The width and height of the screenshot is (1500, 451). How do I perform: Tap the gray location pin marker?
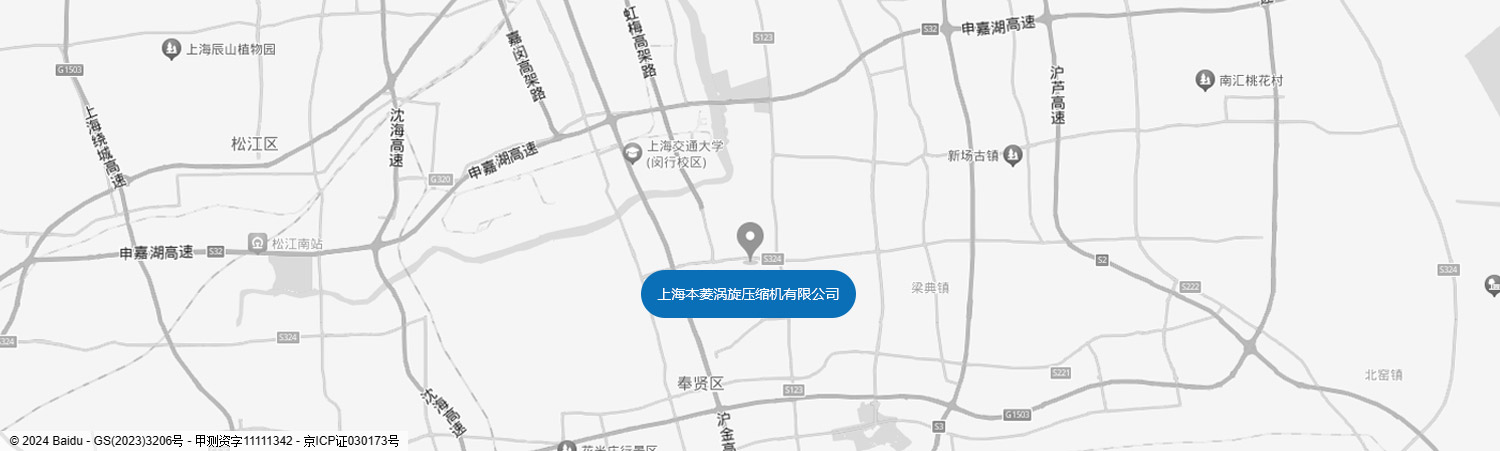(x=749, y=238)
